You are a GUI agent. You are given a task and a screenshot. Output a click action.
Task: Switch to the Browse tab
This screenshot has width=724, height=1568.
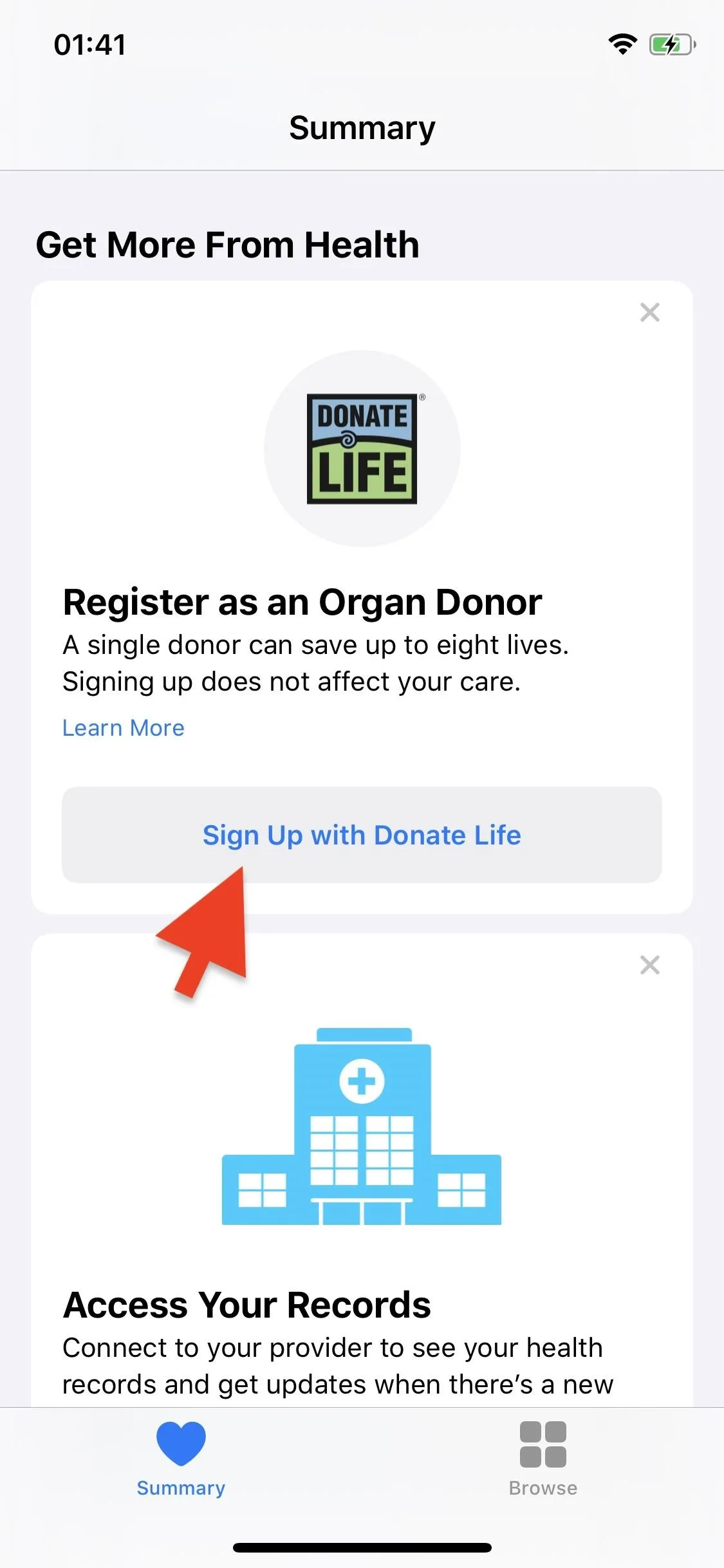[543, 1459]
